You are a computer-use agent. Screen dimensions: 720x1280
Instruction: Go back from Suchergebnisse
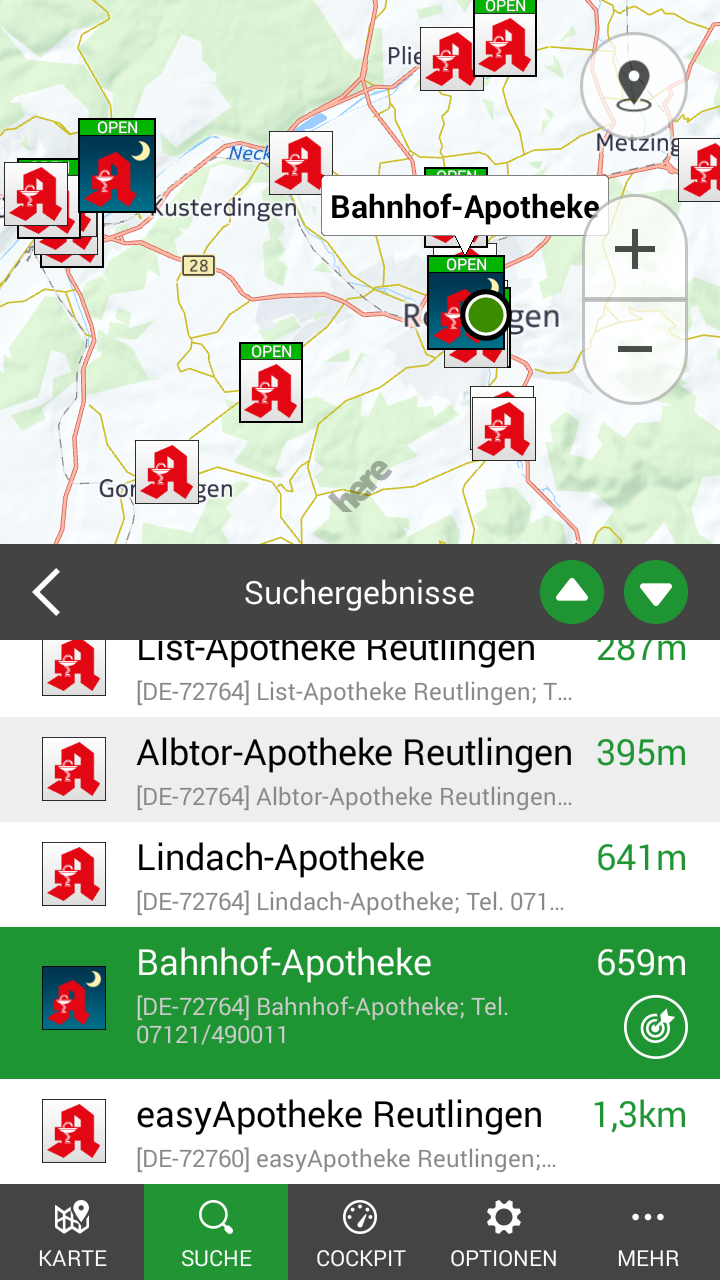pyautogui.click(x=46, y=592)
